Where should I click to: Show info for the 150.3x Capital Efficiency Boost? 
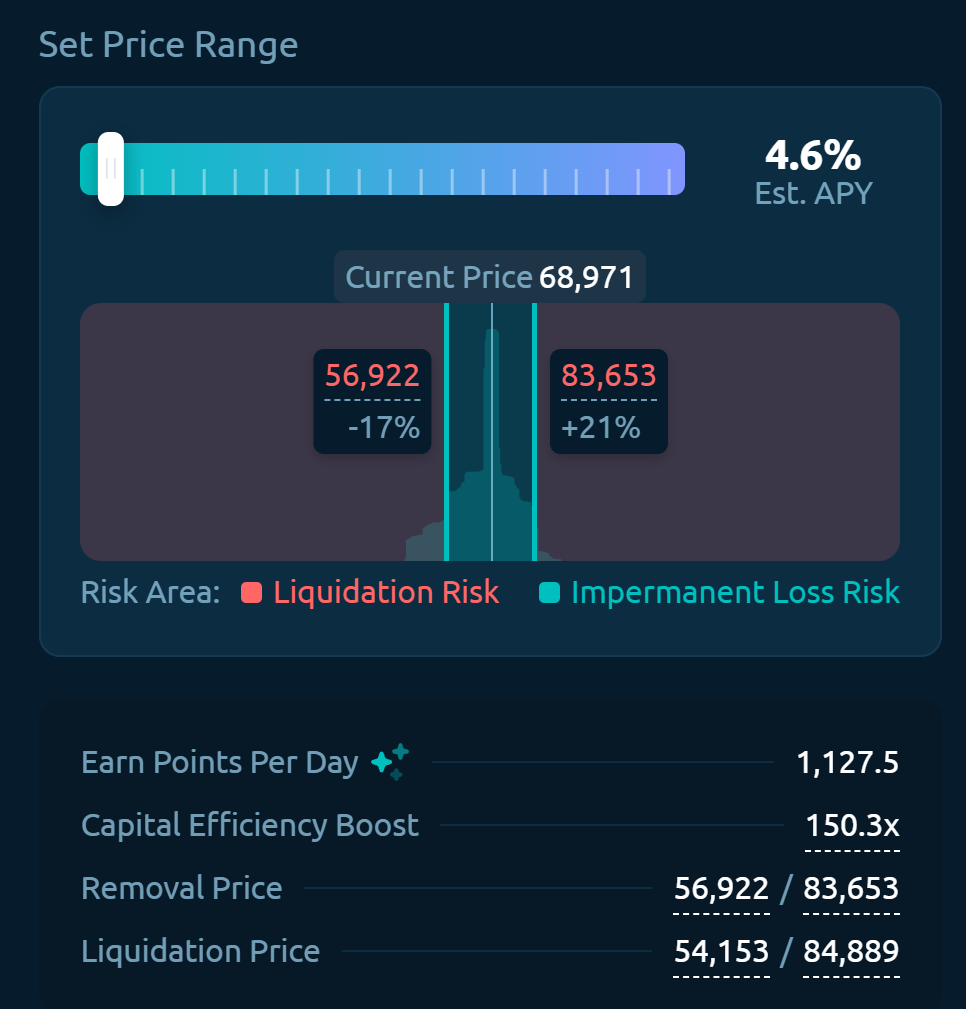tap(852, 826)
